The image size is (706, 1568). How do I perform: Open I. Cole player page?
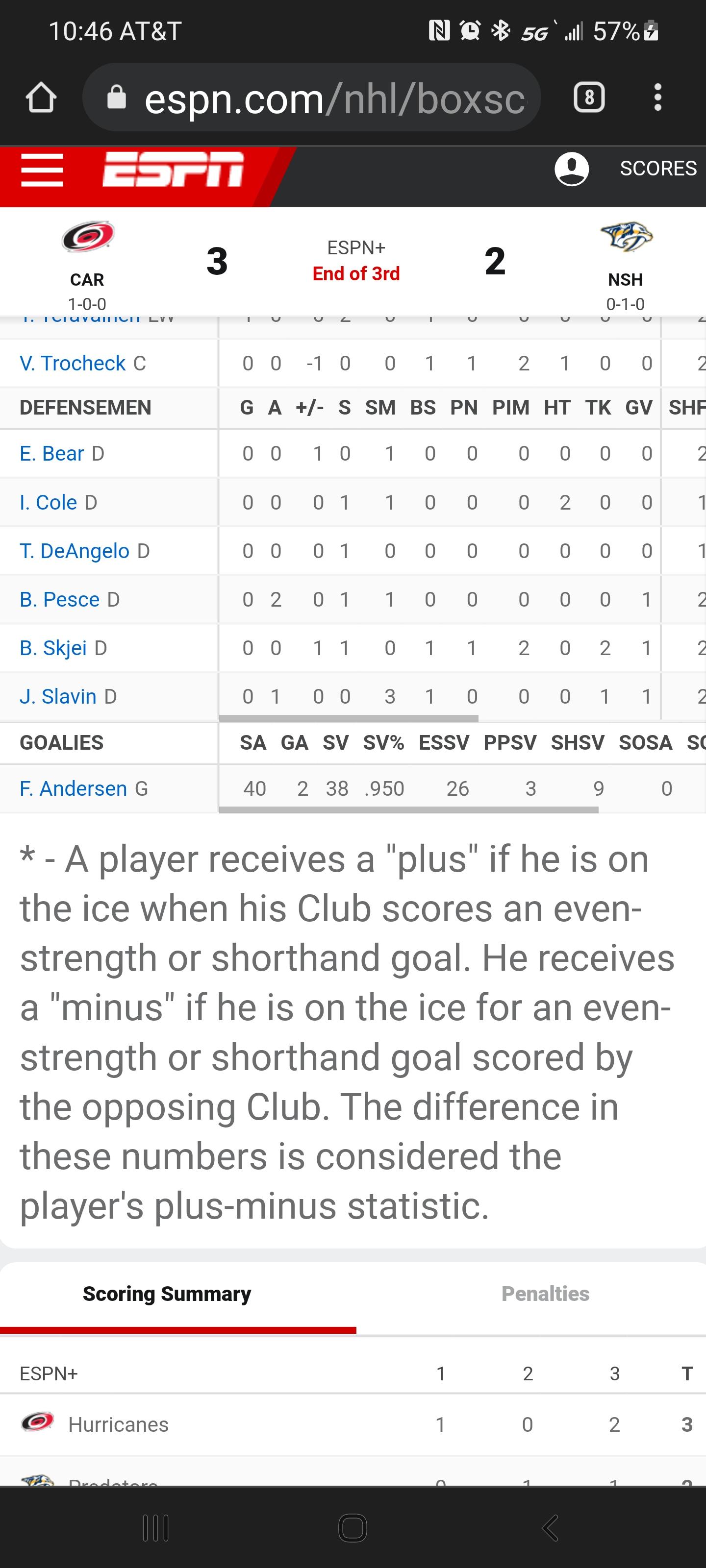click(48, 502)
